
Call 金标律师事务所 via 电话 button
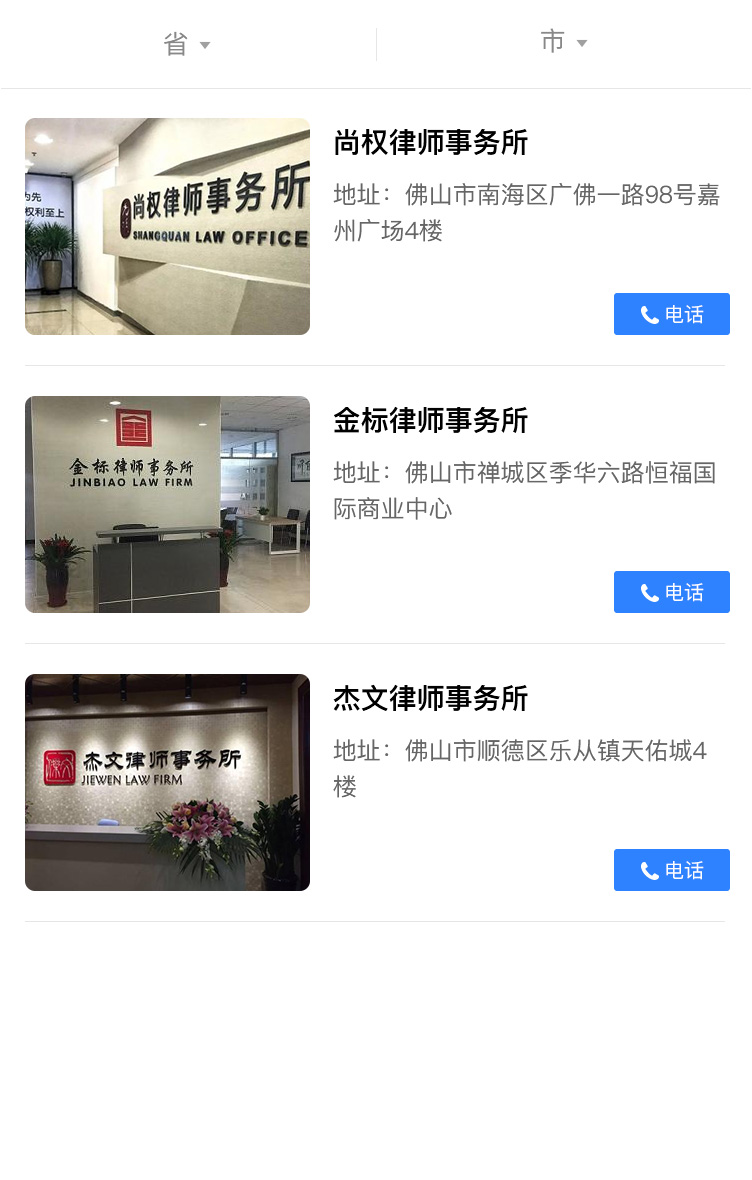click(671, 592)
